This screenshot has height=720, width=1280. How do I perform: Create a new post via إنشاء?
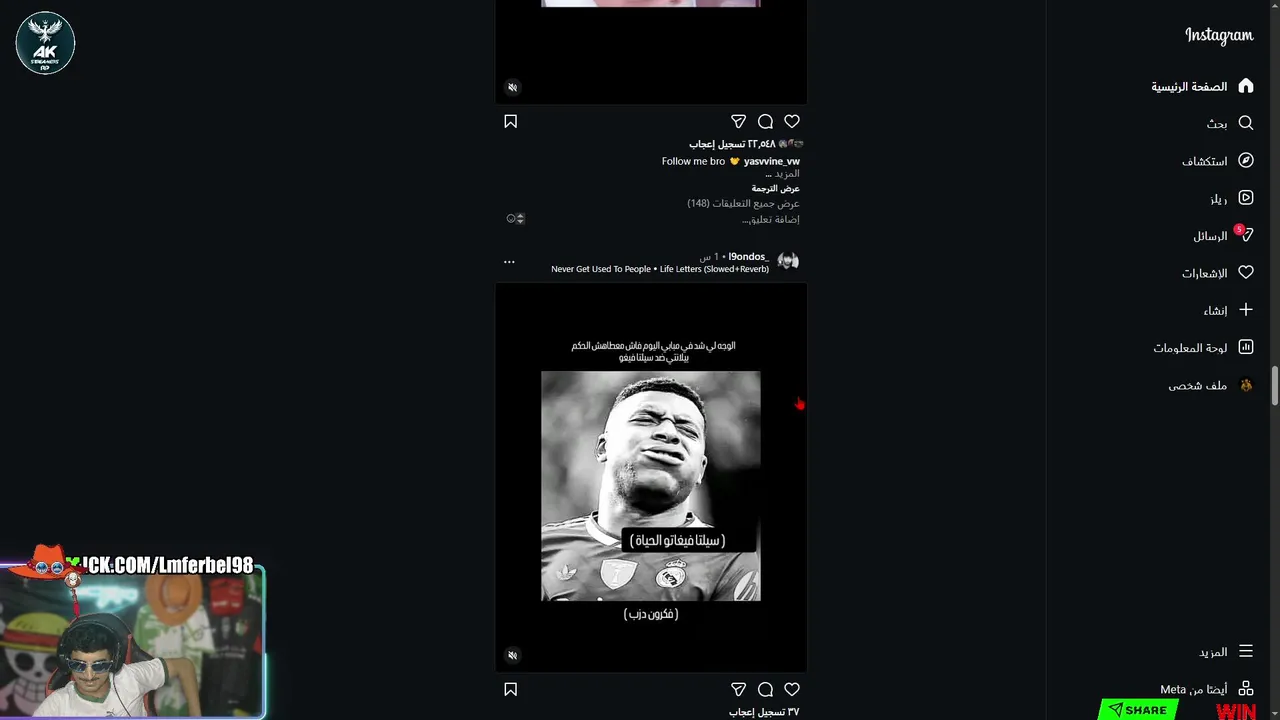pos(1228,310)
